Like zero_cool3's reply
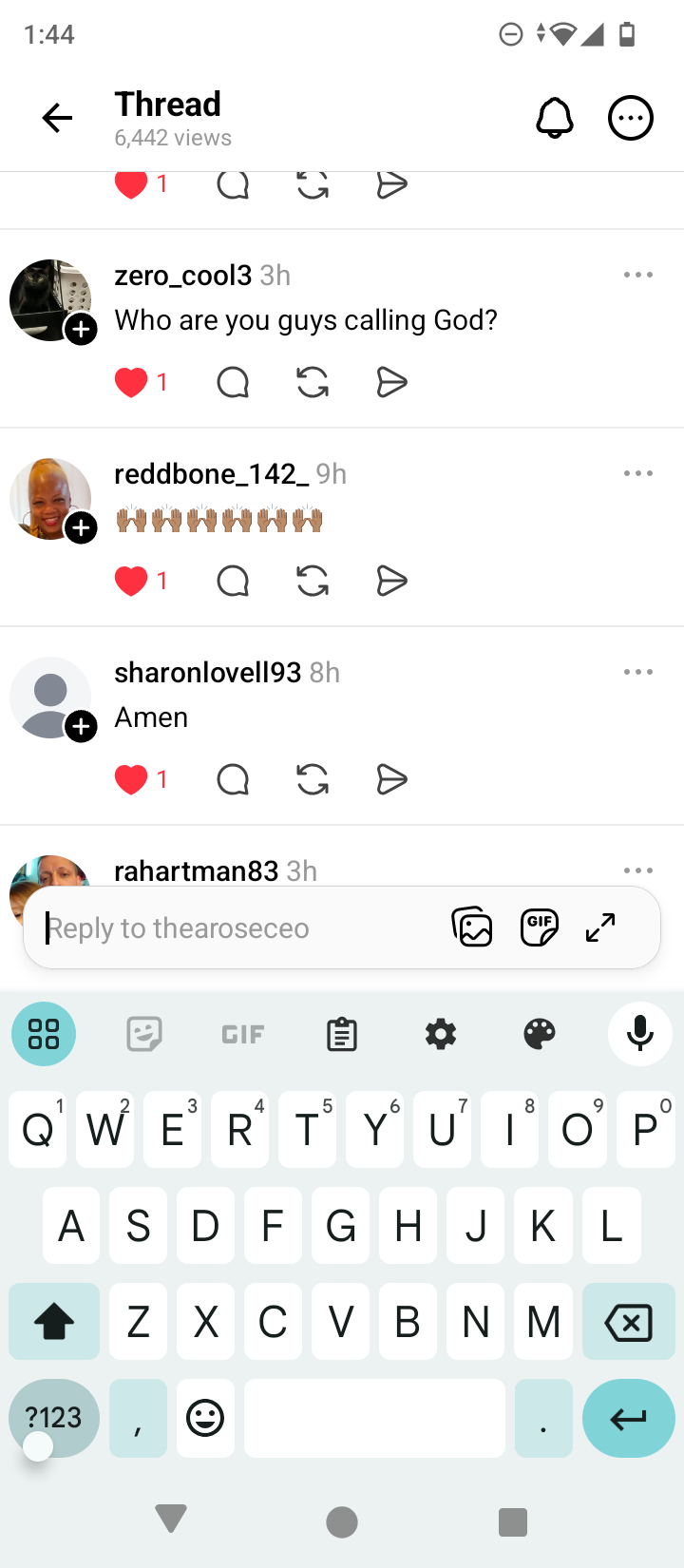Image resolution: width=684 pixels, height=1568 pixels. tap(132, 383)
